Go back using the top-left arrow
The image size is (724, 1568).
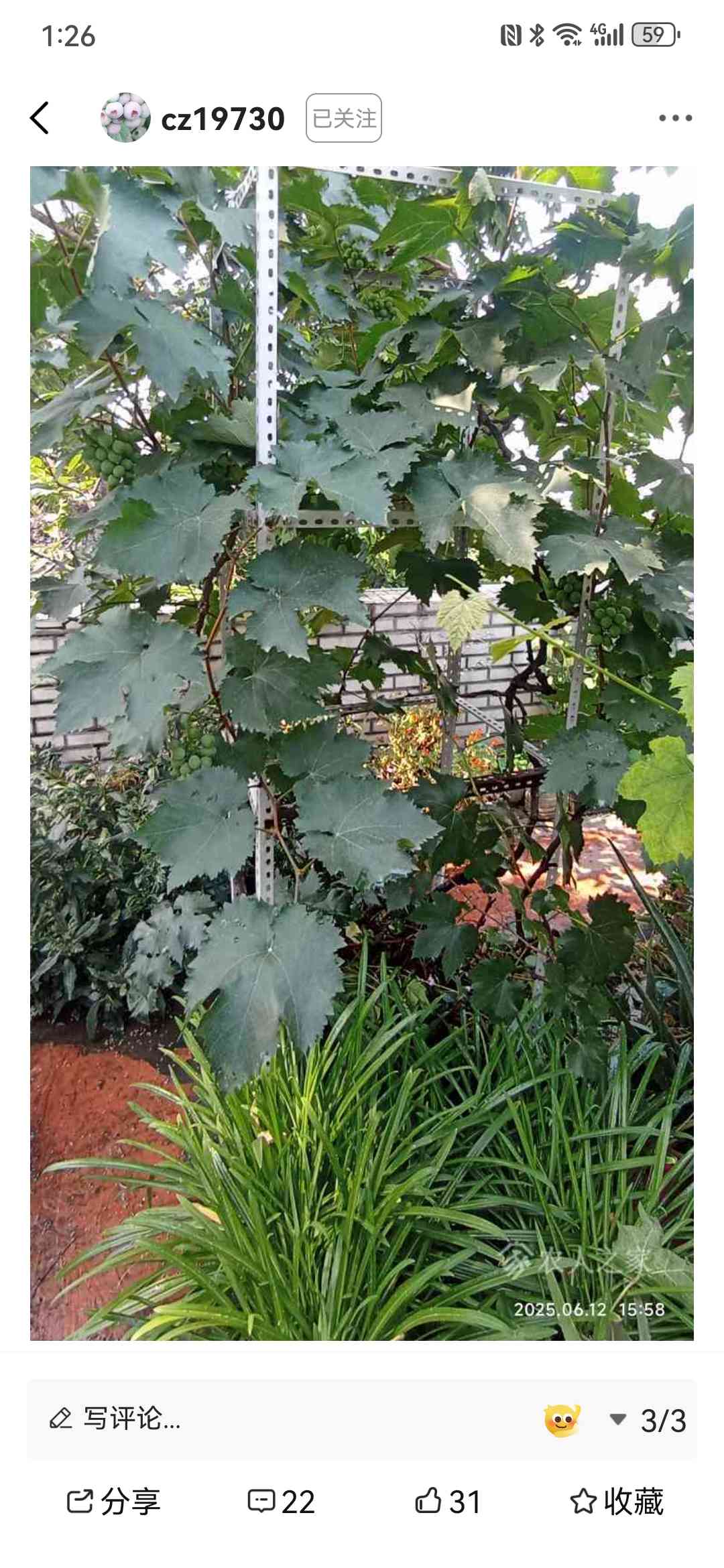pos(40,119)
